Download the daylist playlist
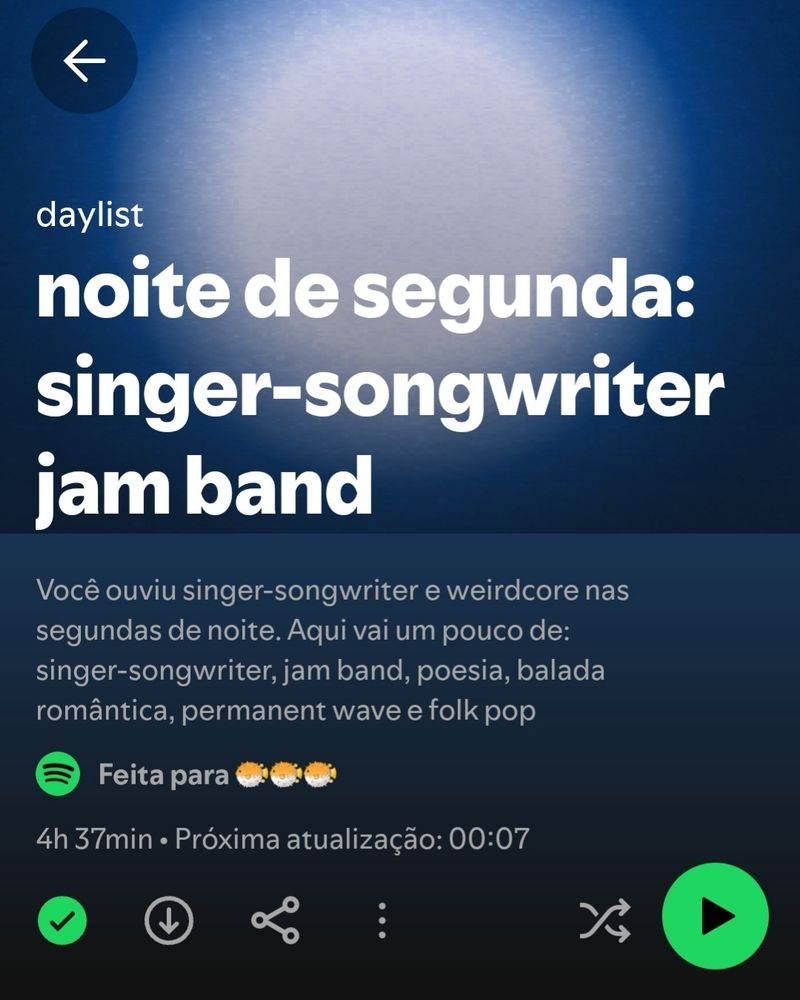The width and height of the screenshot is (800, 1000). point(168,920)
